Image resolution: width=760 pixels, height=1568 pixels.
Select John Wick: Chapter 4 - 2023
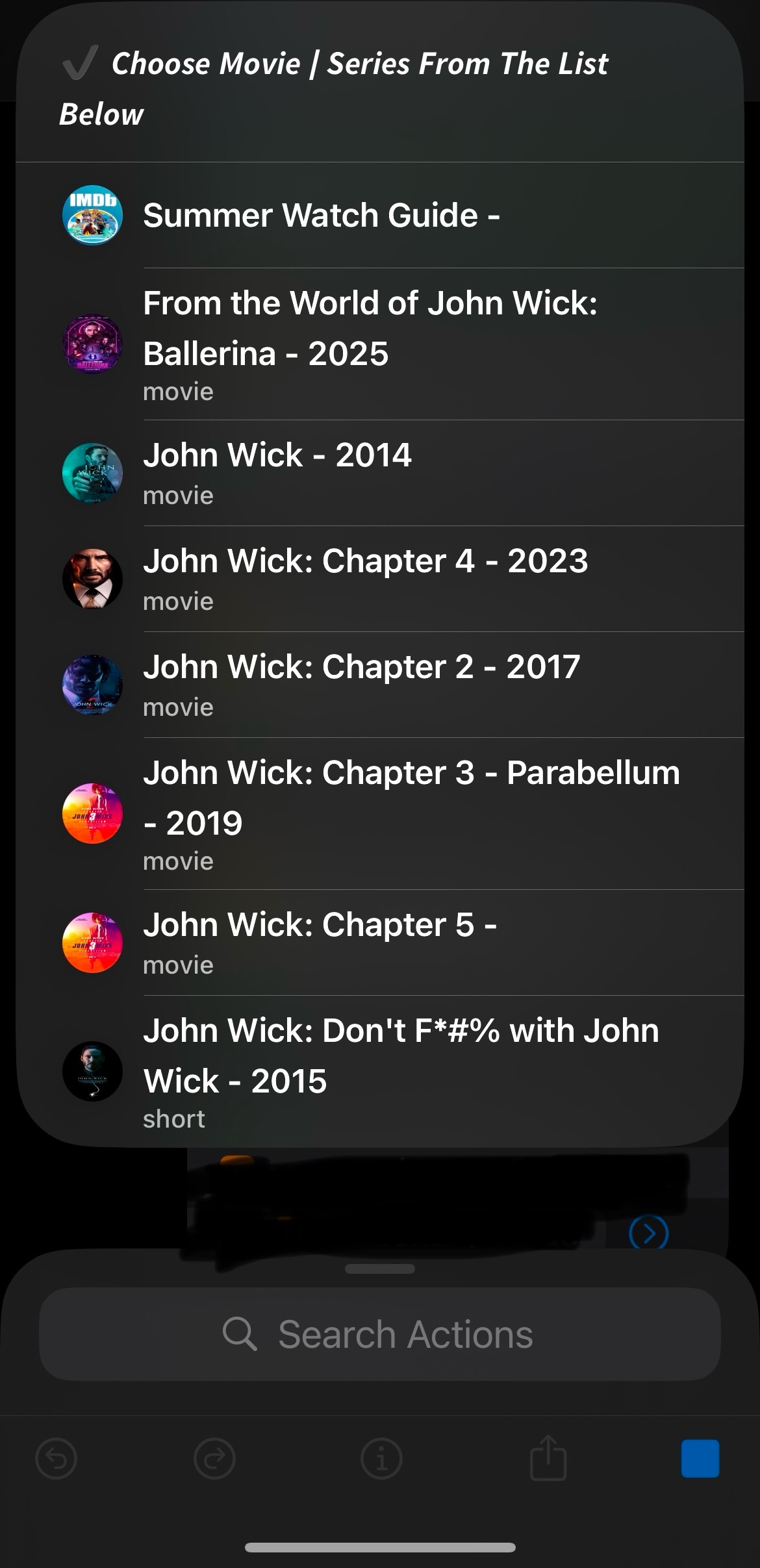380,579
